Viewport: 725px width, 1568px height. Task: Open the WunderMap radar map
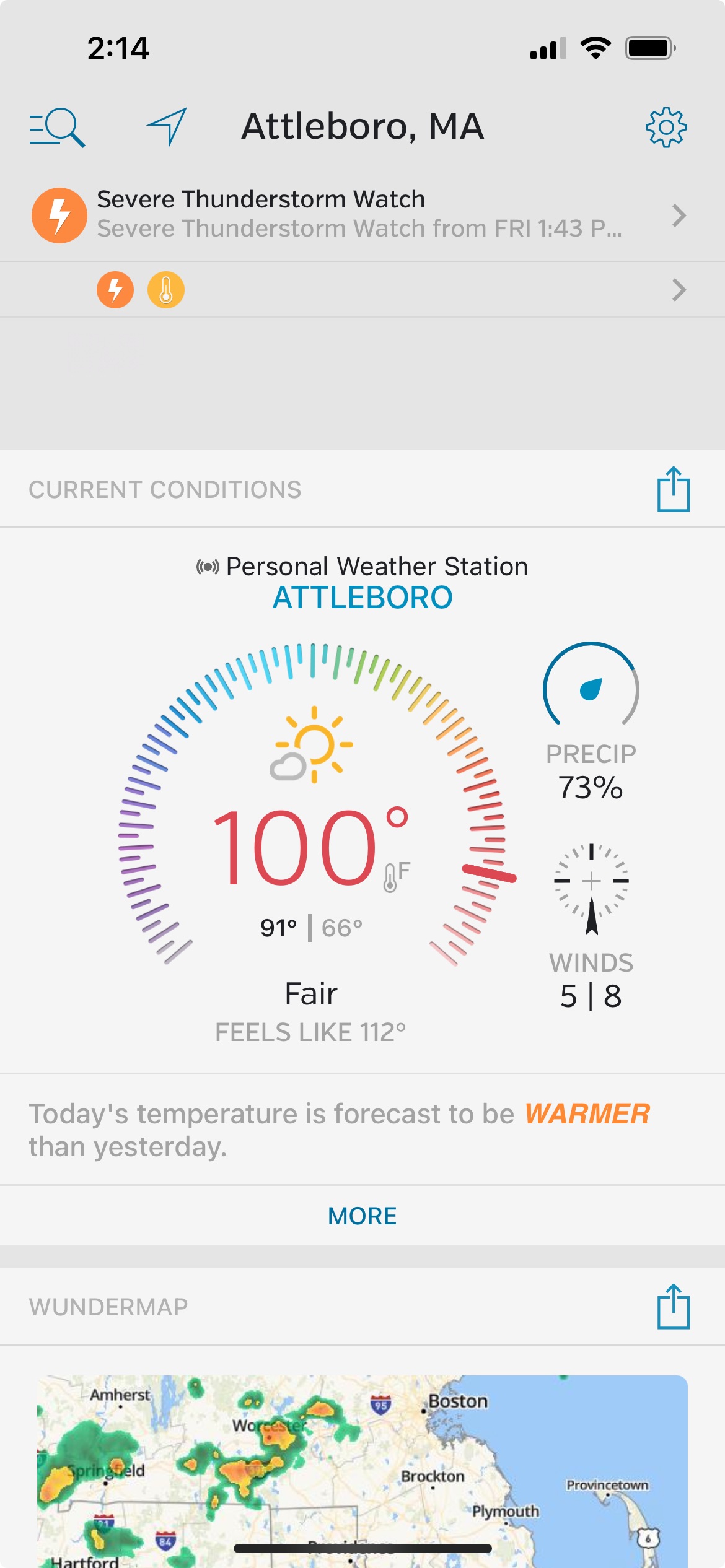tap(362, 1471)
